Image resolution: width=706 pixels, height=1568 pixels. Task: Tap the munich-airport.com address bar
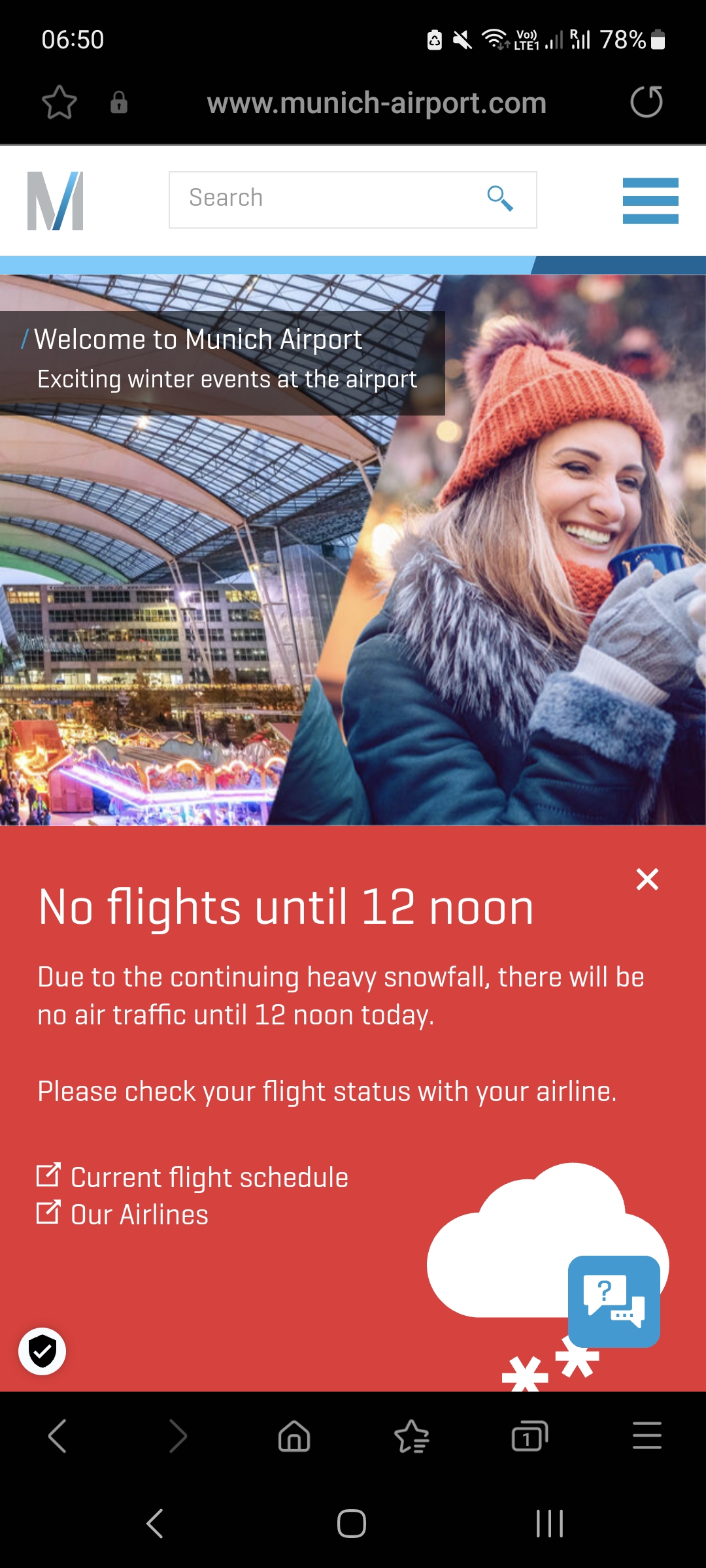click(x=377, y=103)
